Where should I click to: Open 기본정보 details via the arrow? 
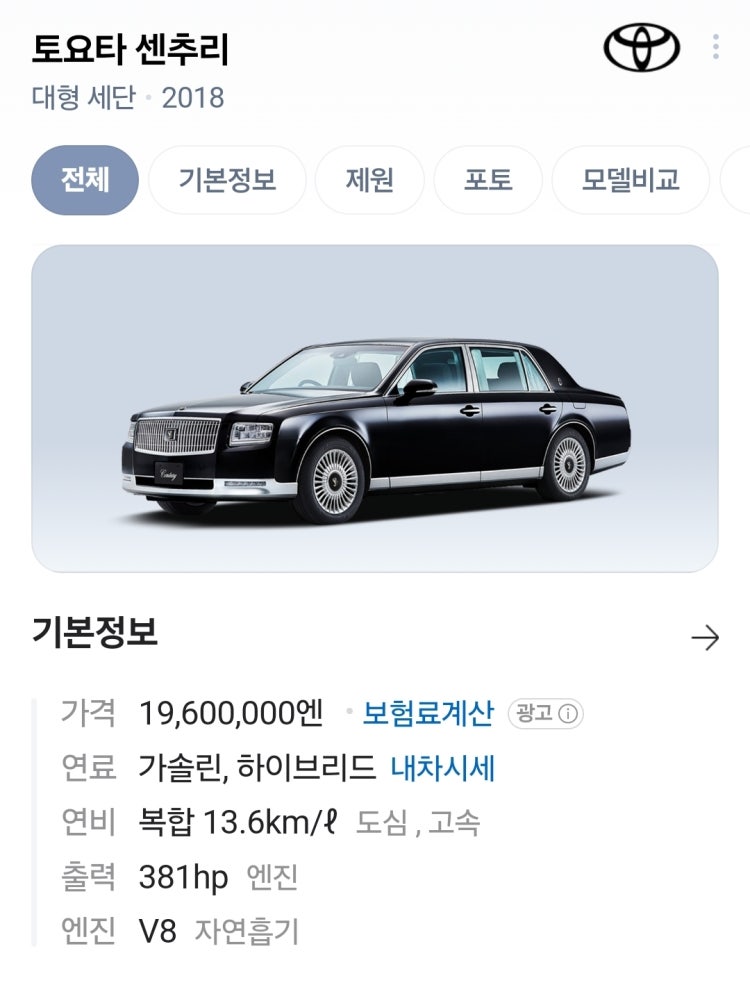click(x=705, y=638)
